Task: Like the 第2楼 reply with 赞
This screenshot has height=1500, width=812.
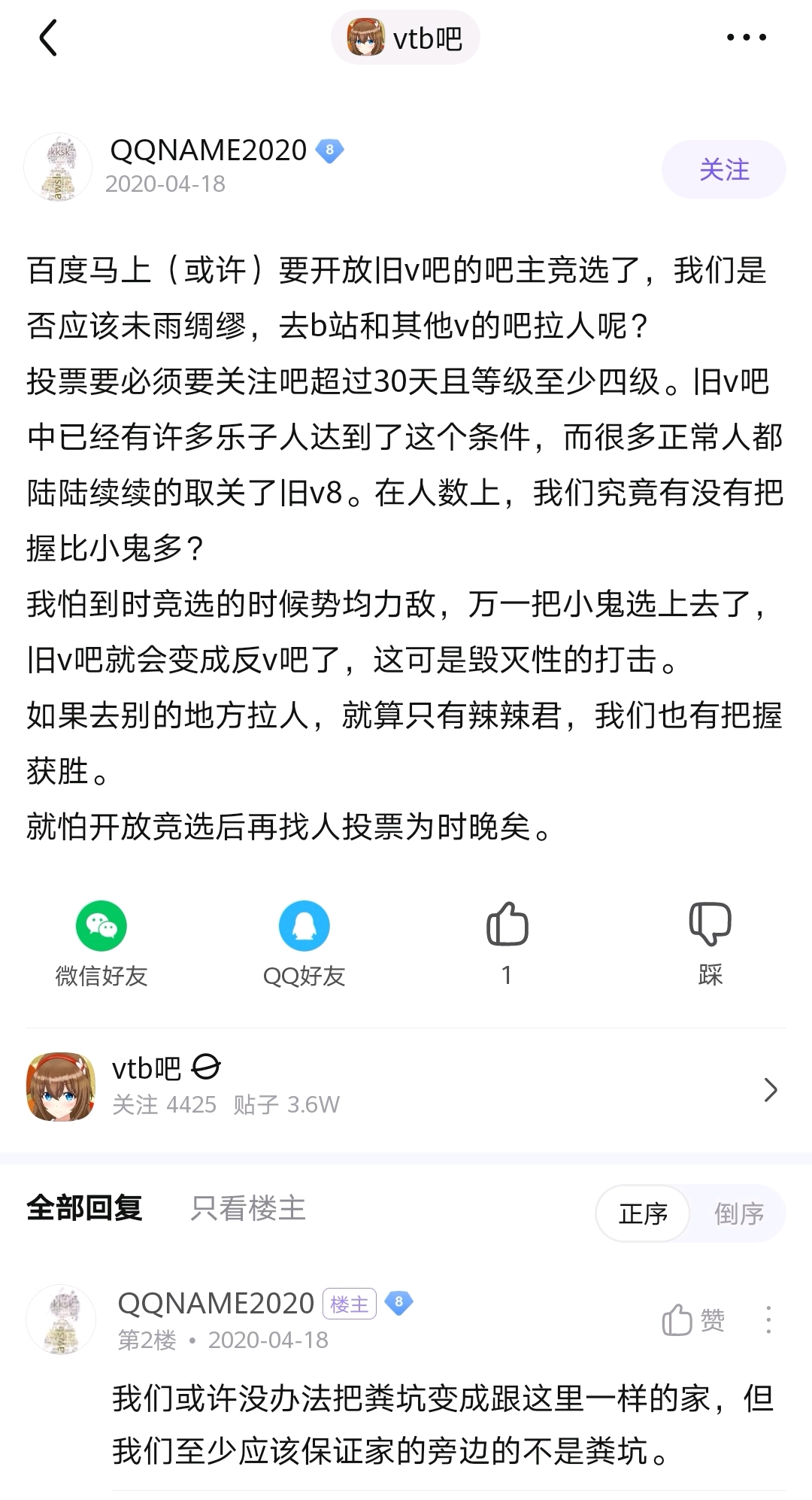Action: click(693, 1319)
